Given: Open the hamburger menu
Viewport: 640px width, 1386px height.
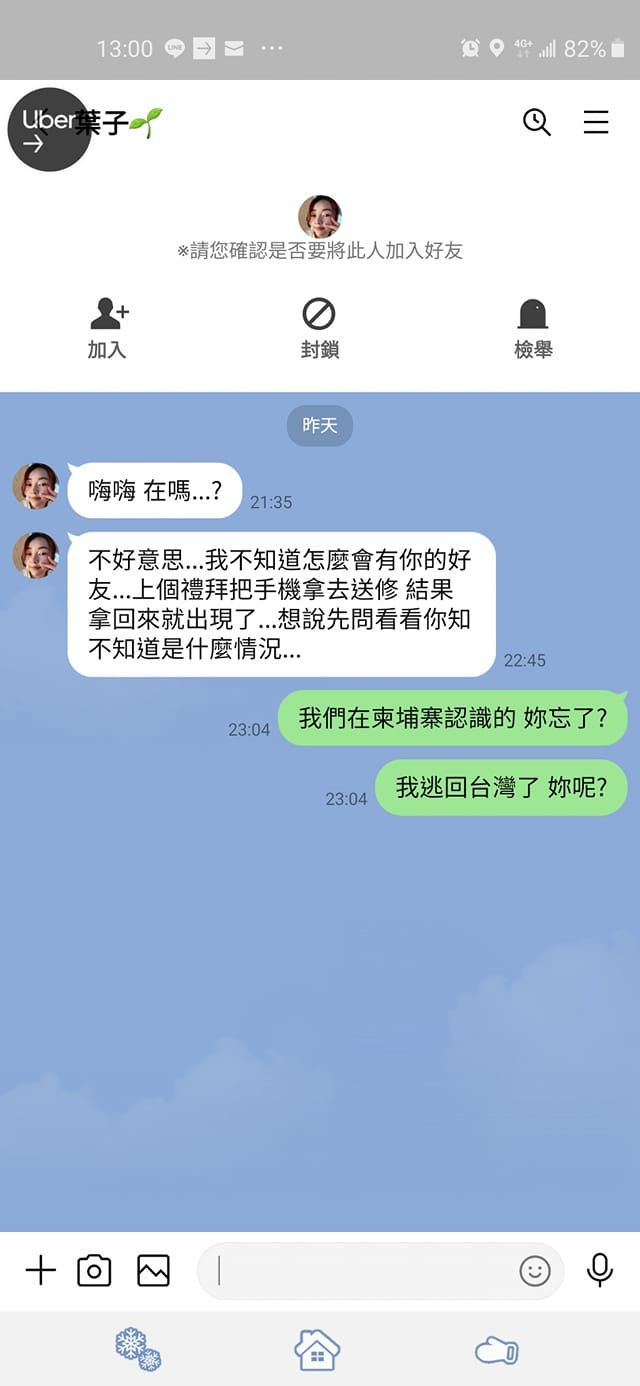Looking at the screenshot, I should tap(596, 122).
